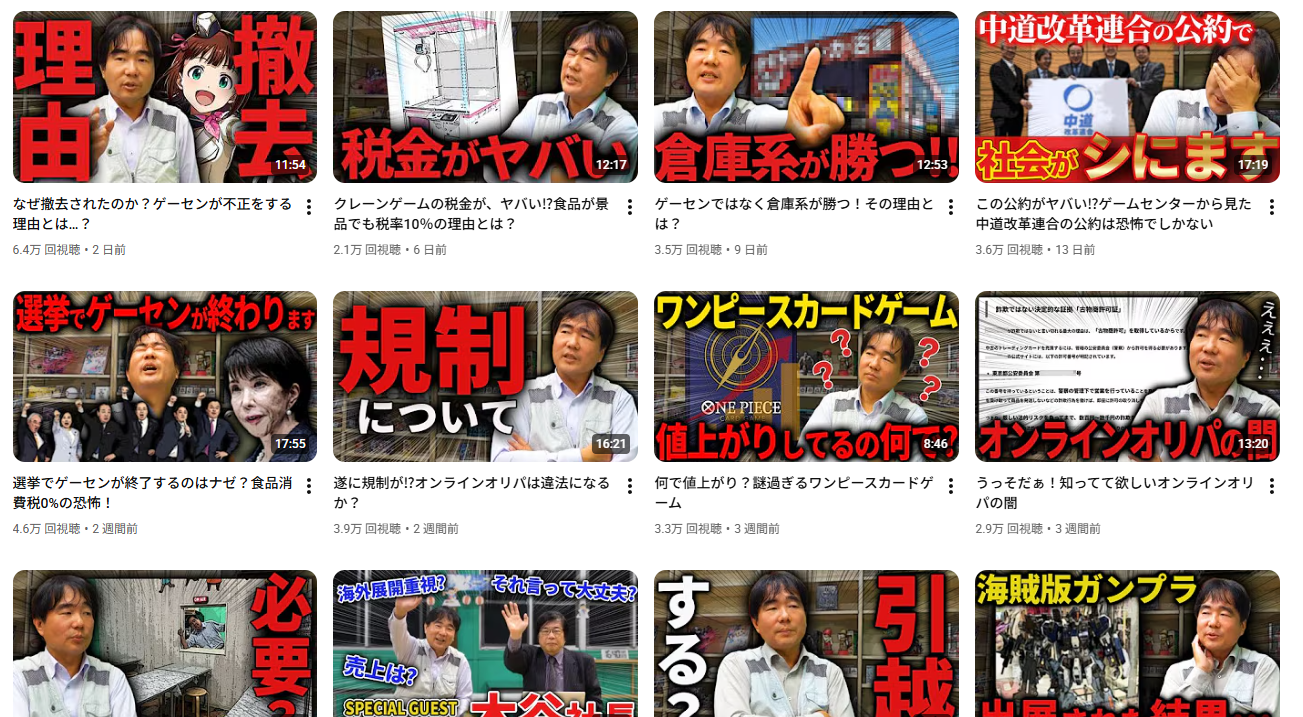Play the 税金がヤバい crane game tax video
The image size is (1303, 717).
485,97
